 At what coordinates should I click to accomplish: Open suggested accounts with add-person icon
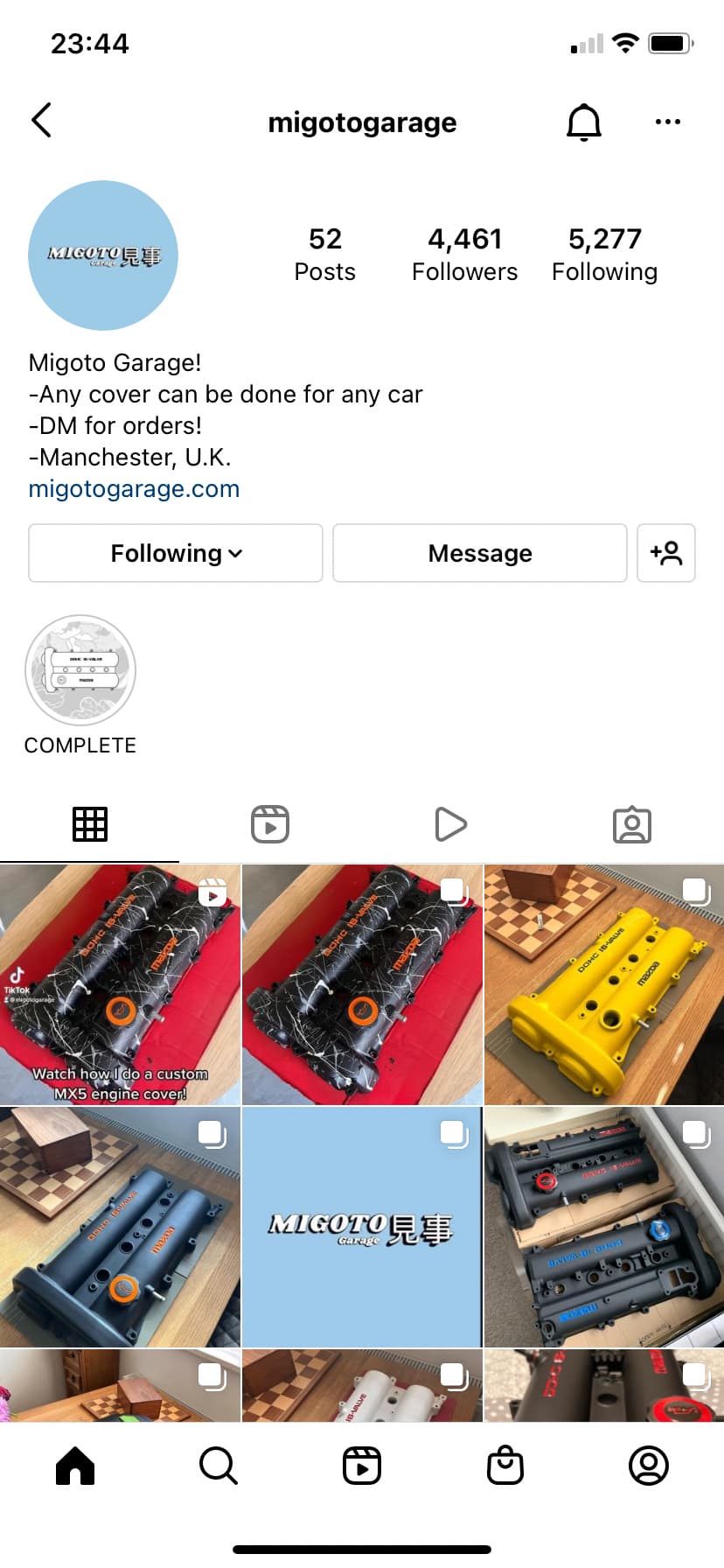pyautogui.click(x=666, y=553)
